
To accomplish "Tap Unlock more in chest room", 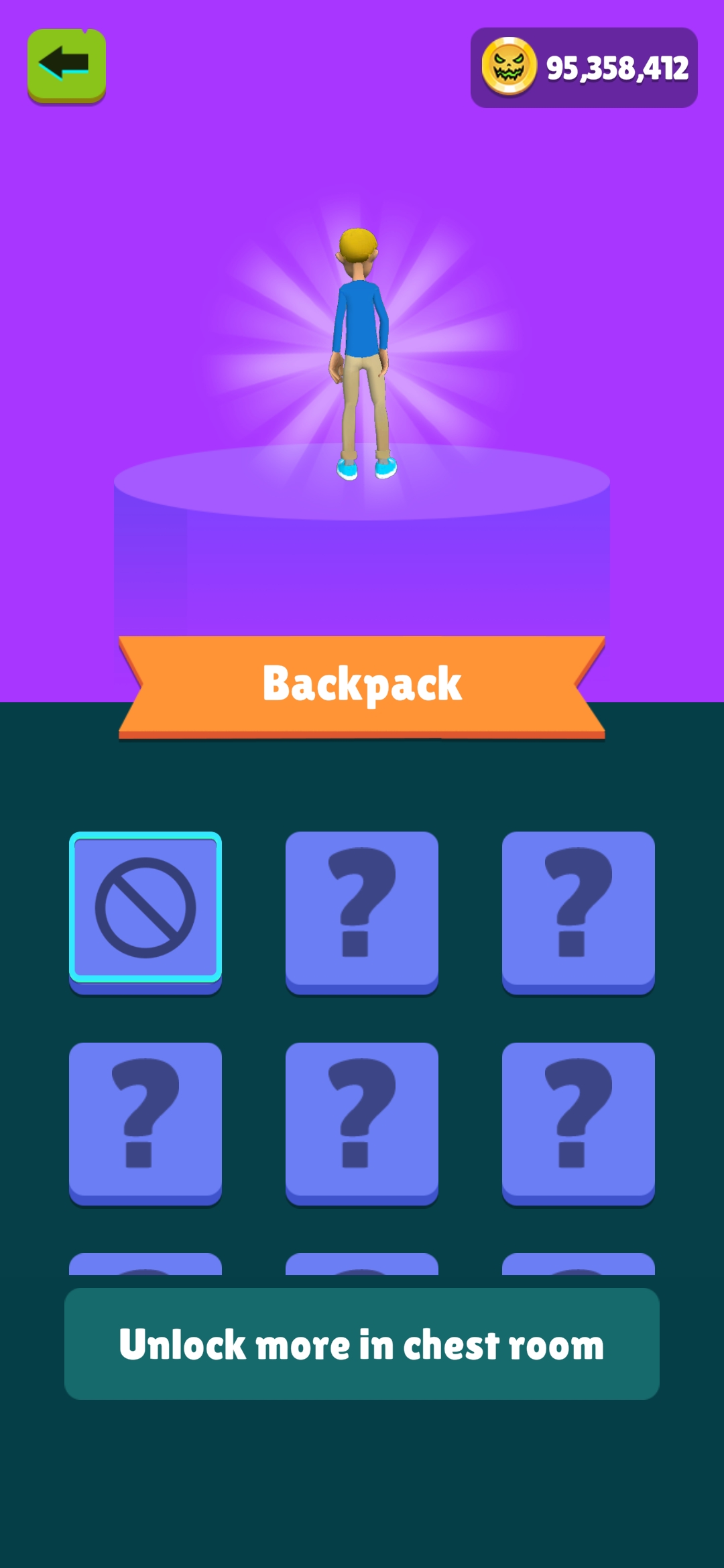I will pos(362,1344).
